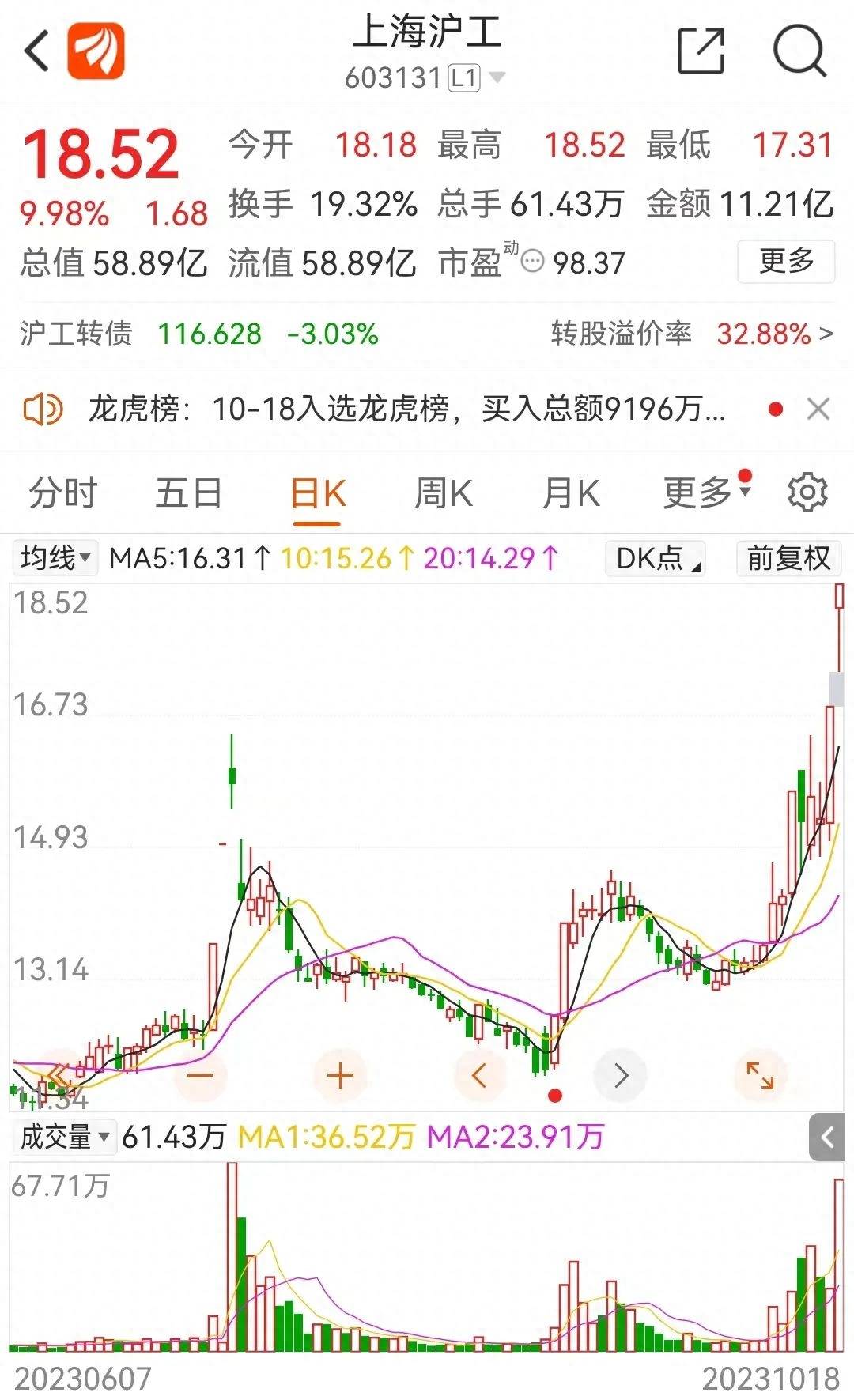Zoom in the K-line chart with plus
Screen dimensions: 854x1400
340,1076
